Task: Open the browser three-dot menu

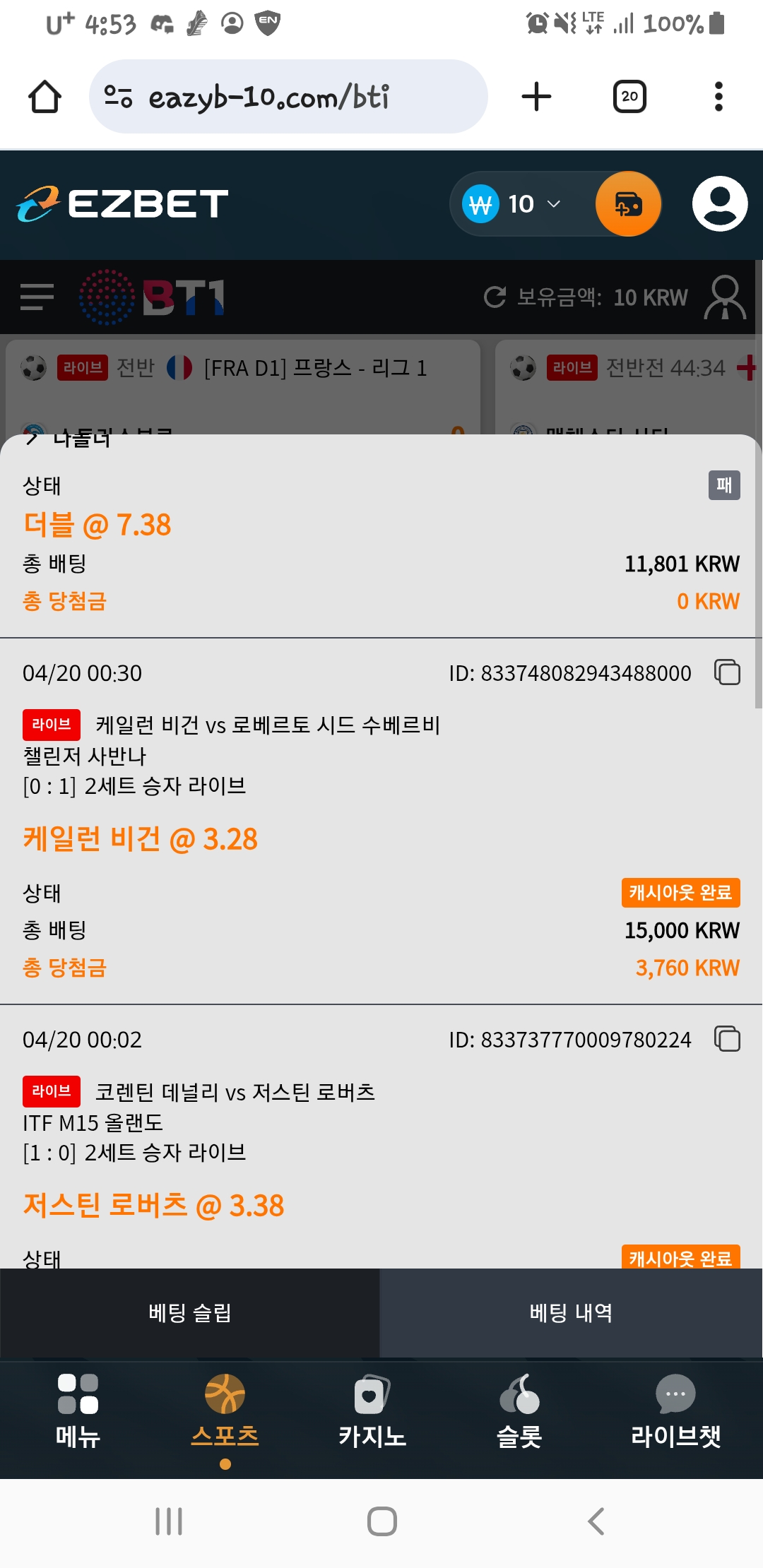Action: pyautogui.click(x=718, y=97)
